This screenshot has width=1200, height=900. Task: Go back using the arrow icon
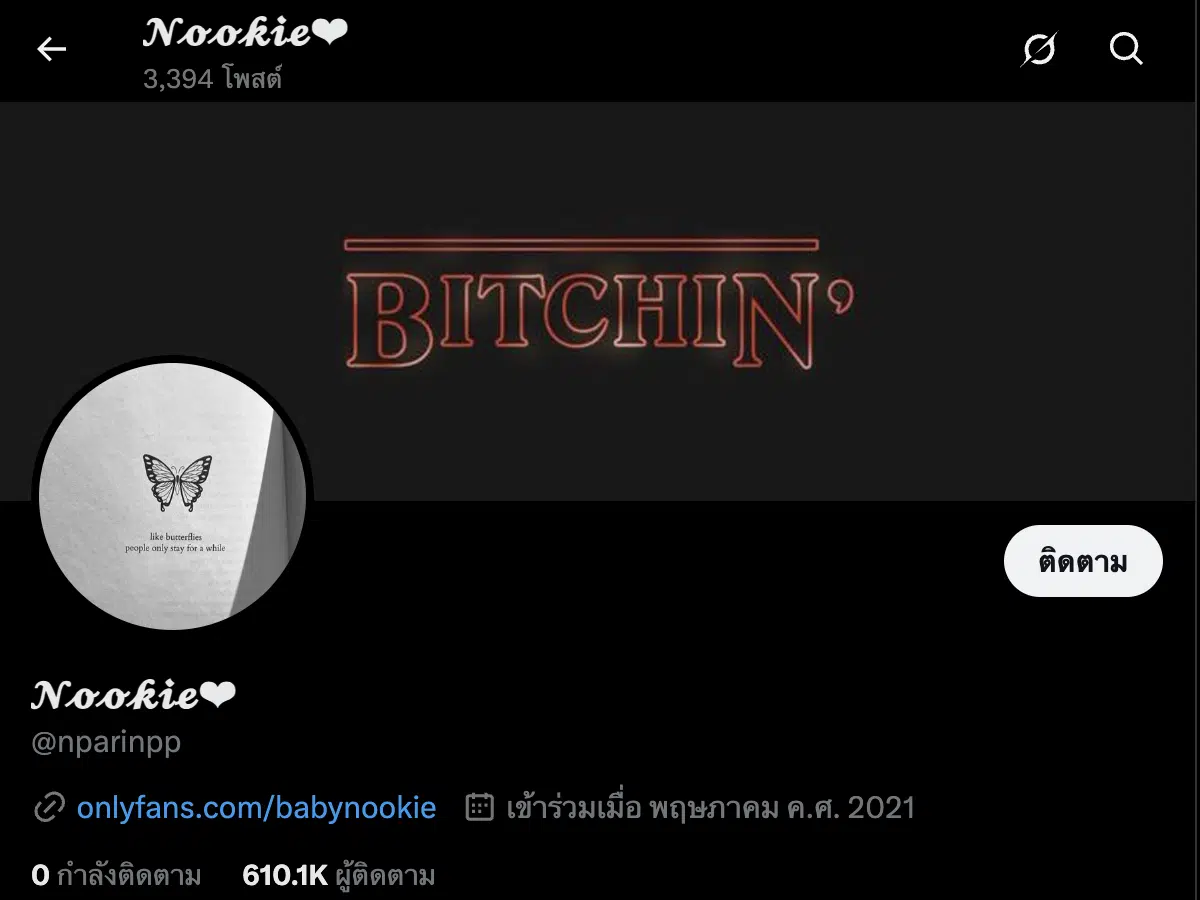(x=51, y=49)
